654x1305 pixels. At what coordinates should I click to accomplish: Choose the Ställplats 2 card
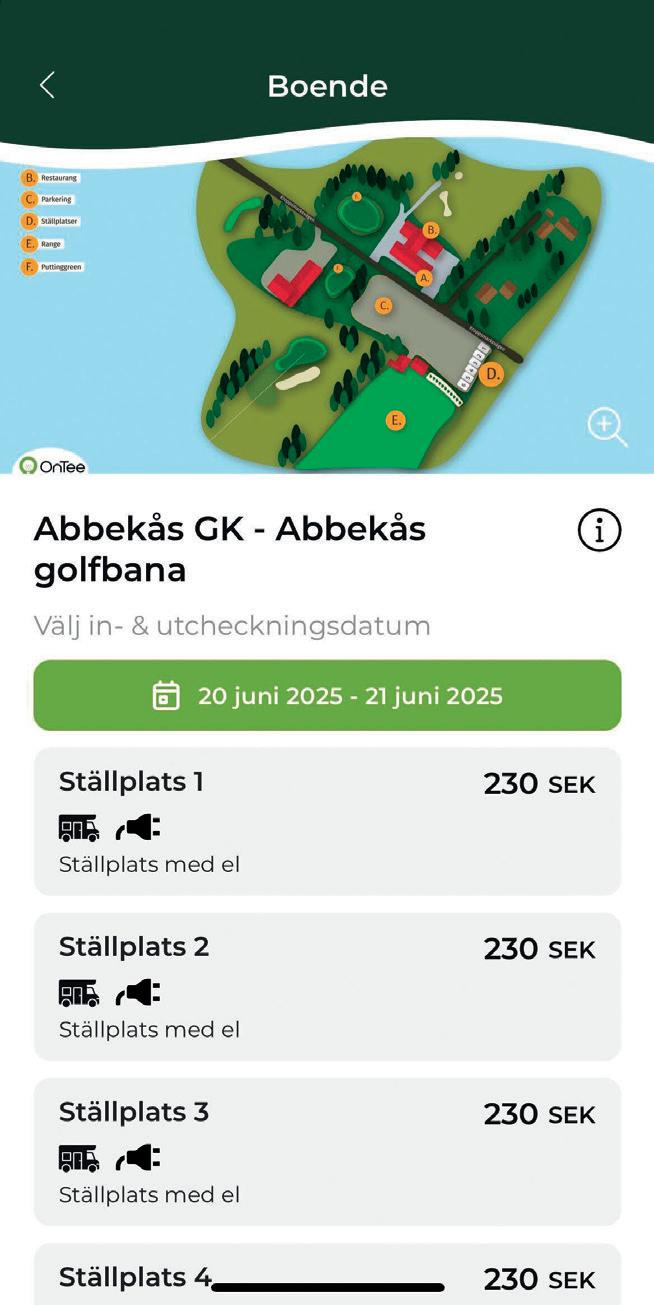(327, 986)
